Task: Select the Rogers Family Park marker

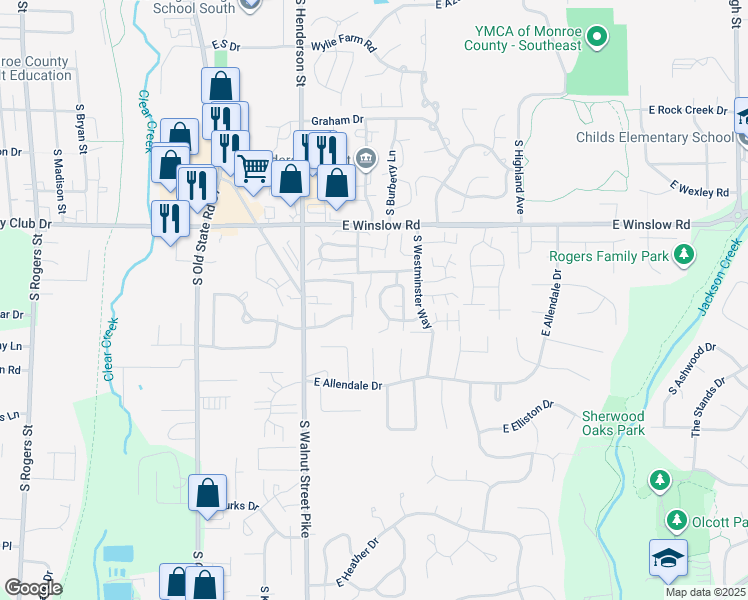Action: 684,255
